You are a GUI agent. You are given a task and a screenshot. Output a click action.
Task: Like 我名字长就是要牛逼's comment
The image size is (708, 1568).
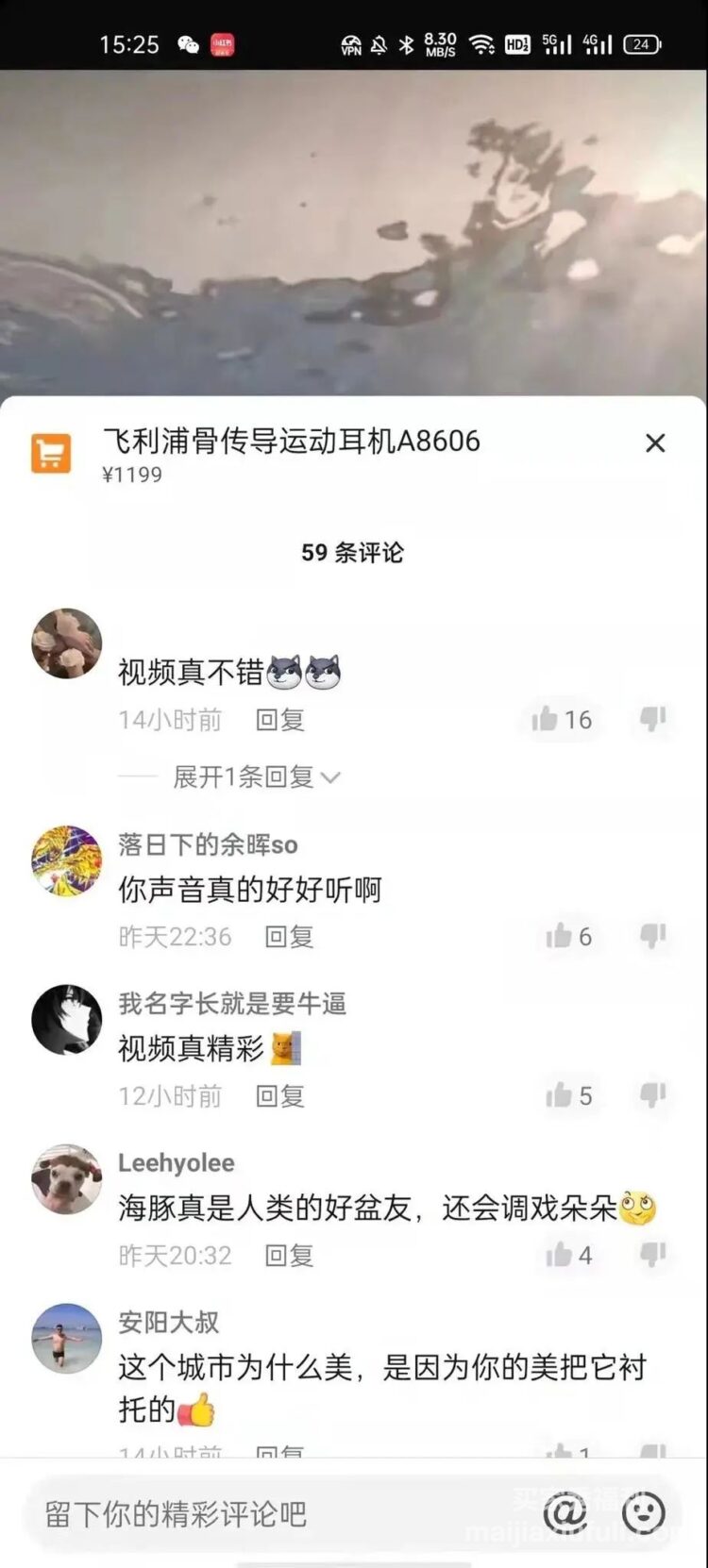click(559, 1095)
